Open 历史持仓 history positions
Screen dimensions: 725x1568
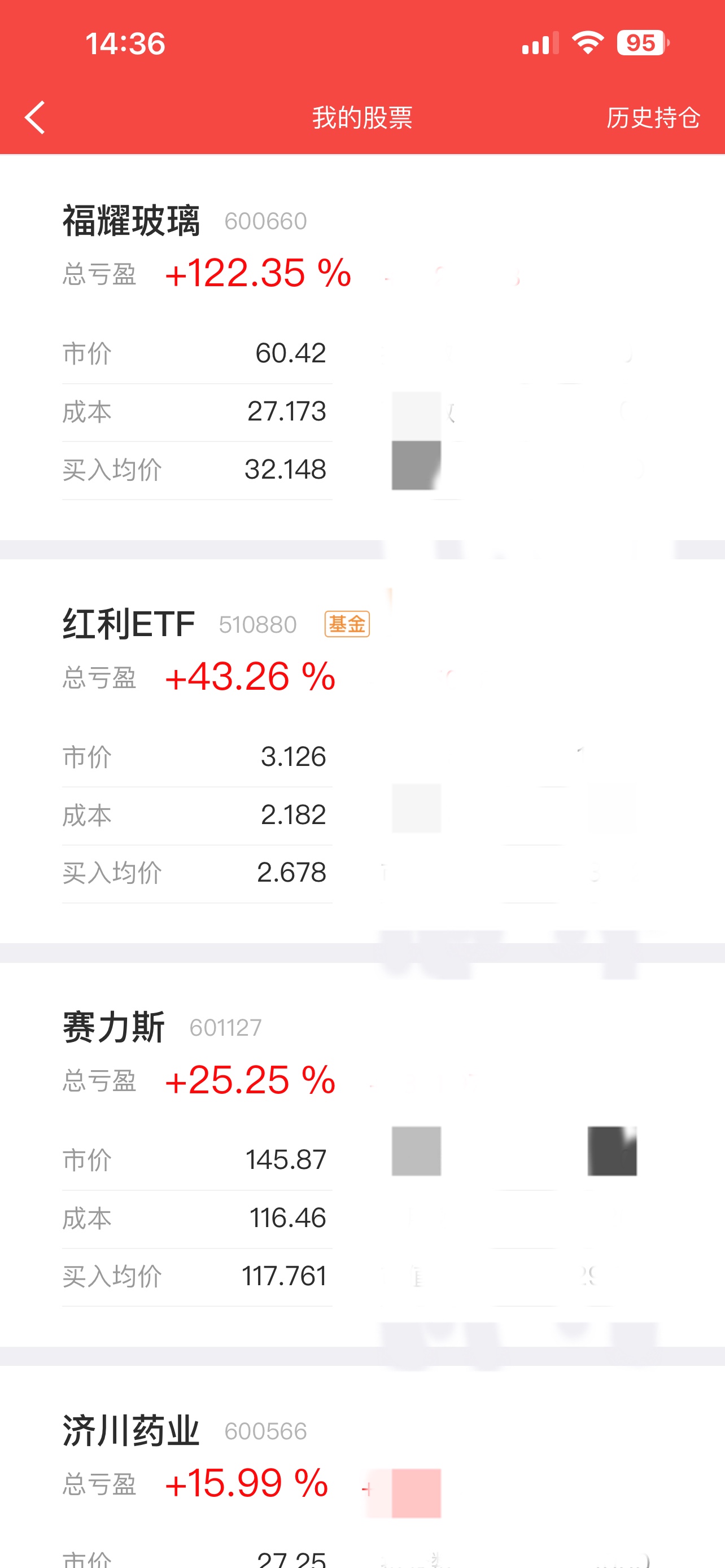coord(653,117)
